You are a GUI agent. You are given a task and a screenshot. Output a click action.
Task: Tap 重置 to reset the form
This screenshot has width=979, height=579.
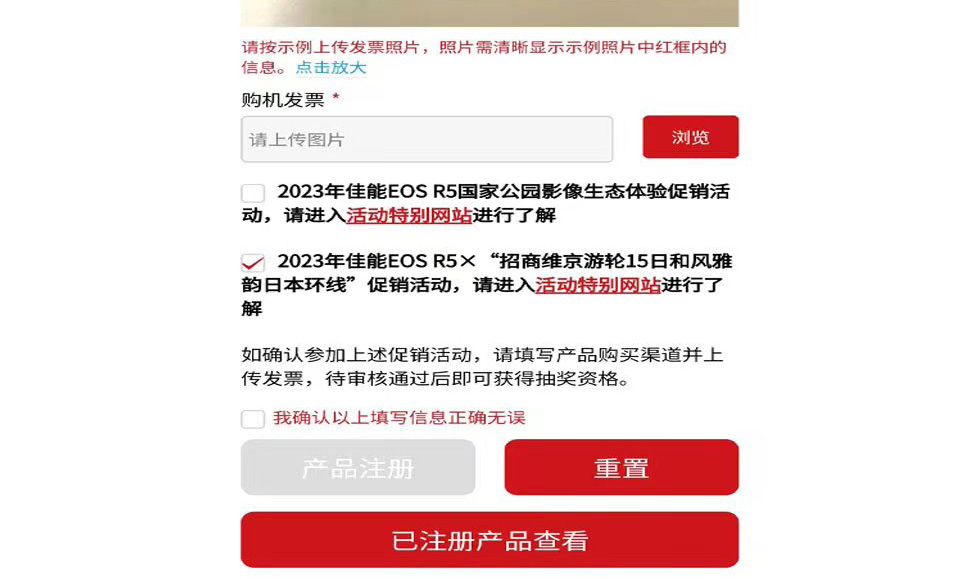coord(621,468)
